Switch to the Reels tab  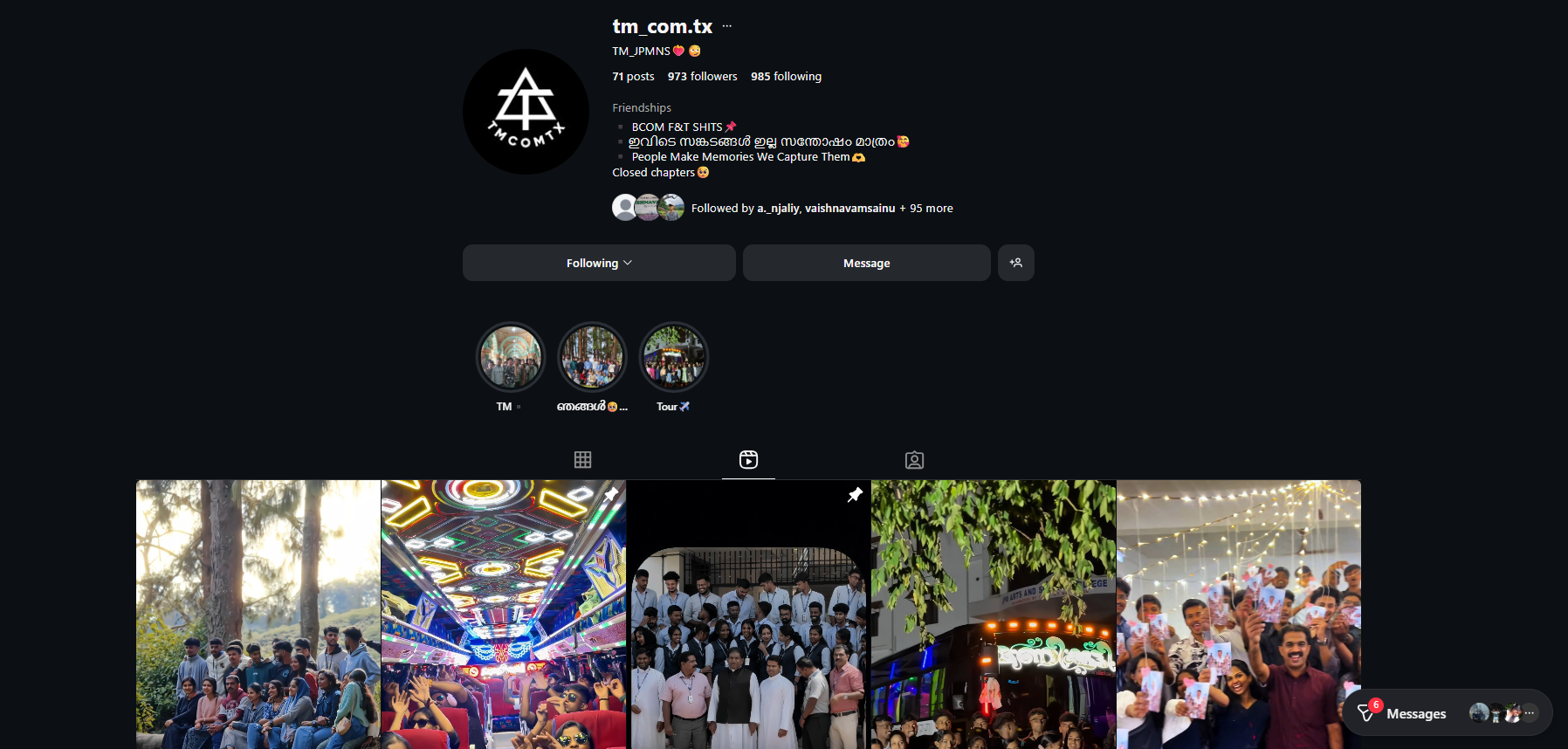(748, 459)
